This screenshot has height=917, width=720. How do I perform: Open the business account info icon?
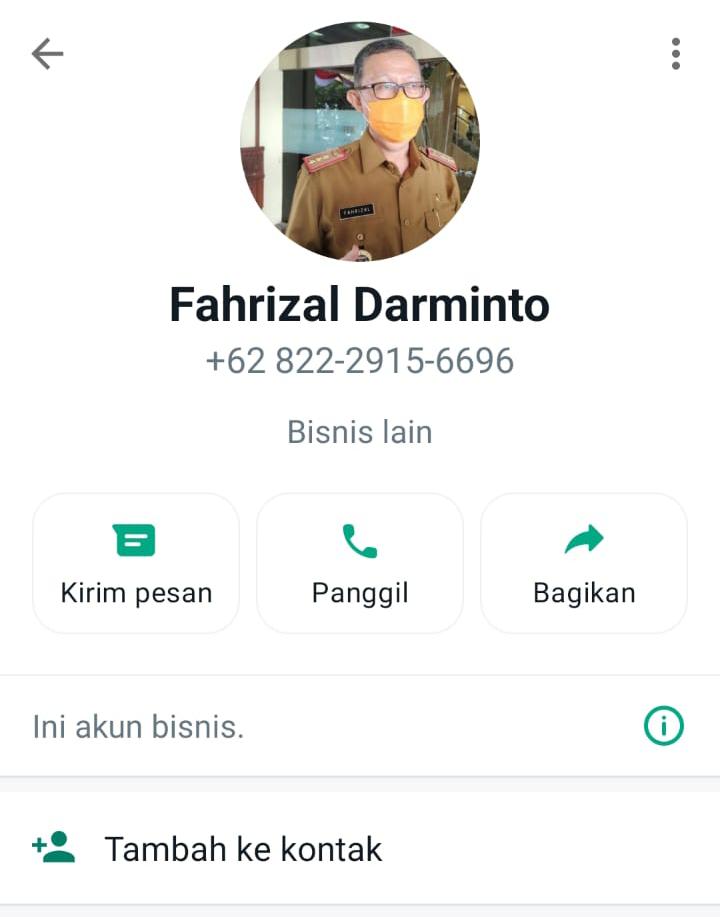[x=663, y=726]
